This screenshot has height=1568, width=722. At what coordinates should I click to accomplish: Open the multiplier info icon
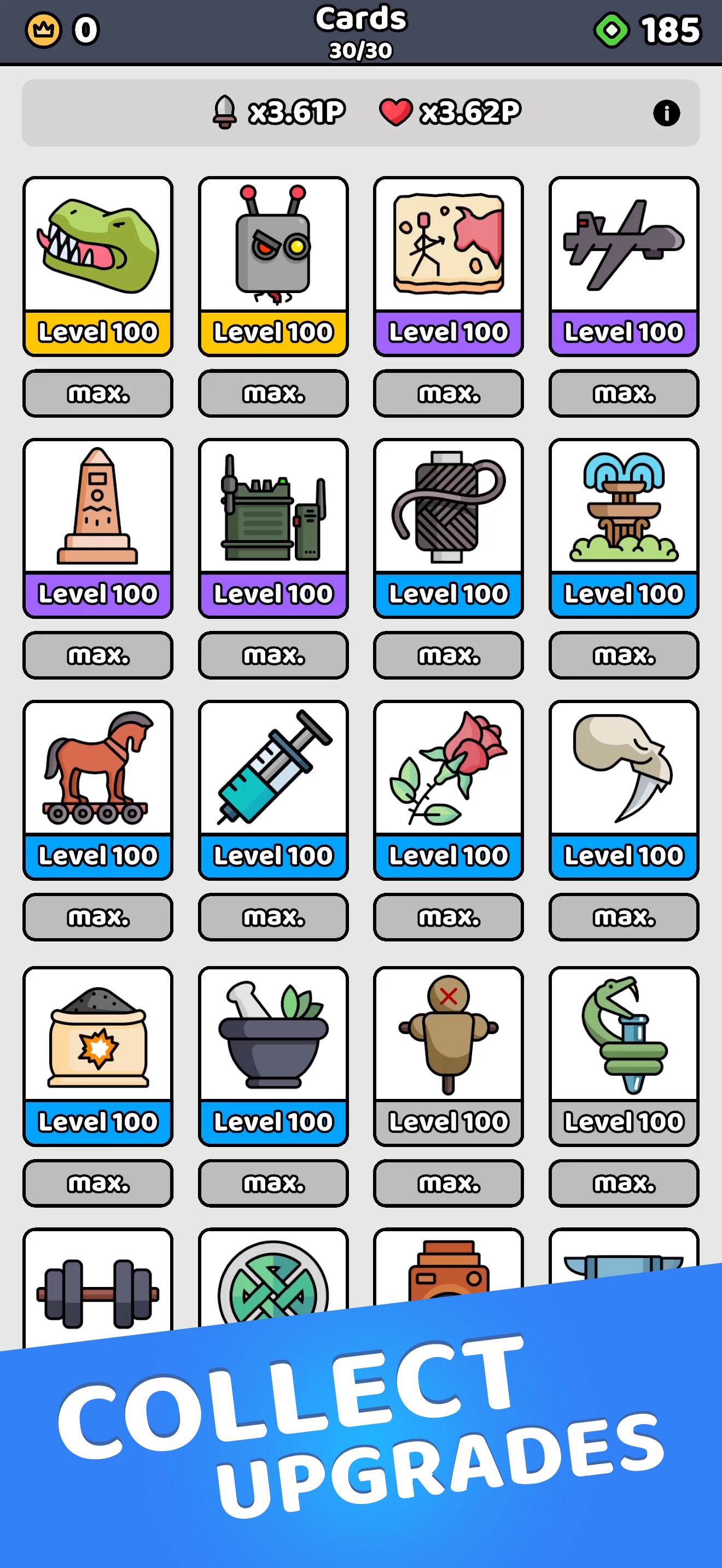pyautogui.click(x=666, y=113)
